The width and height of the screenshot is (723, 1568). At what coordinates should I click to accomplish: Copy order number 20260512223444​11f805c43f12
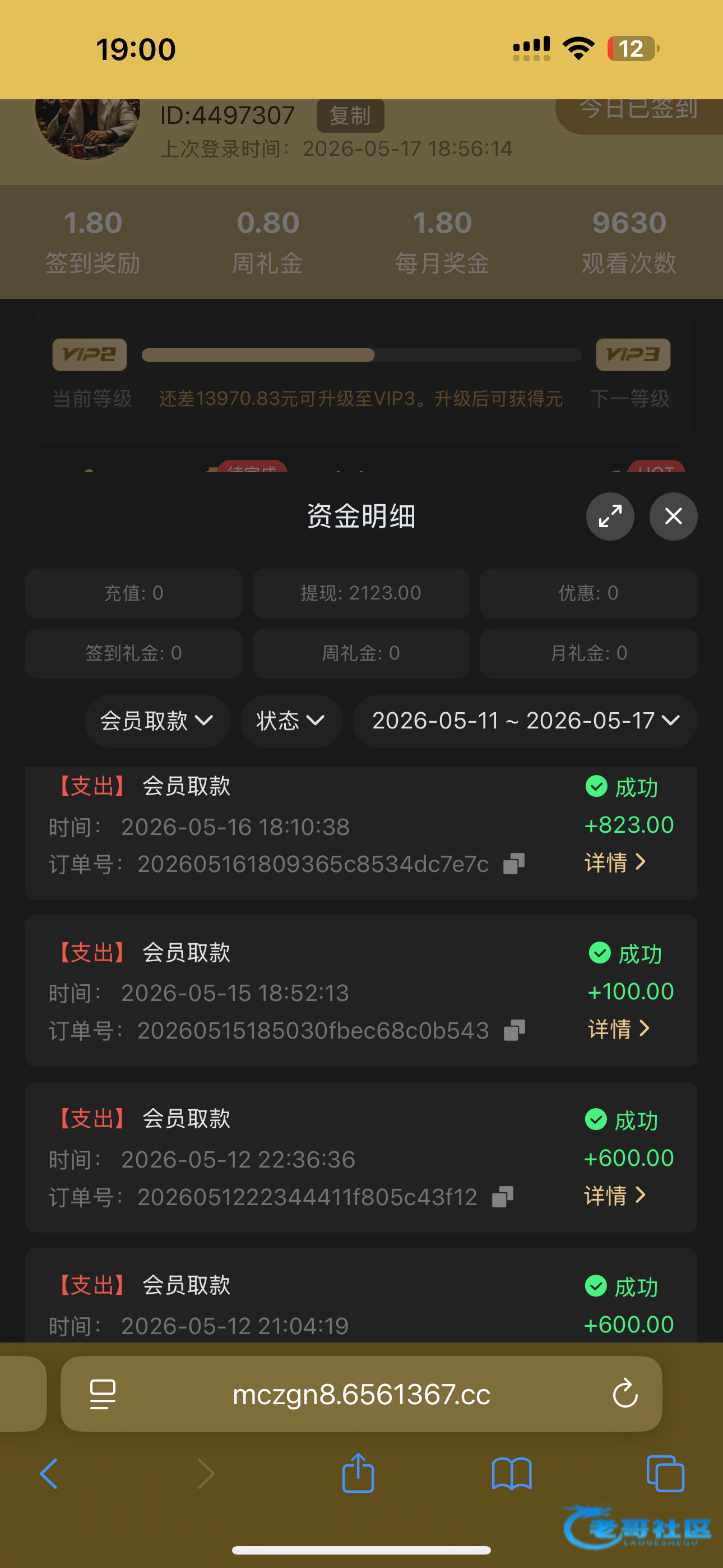tap(503, 1197)
